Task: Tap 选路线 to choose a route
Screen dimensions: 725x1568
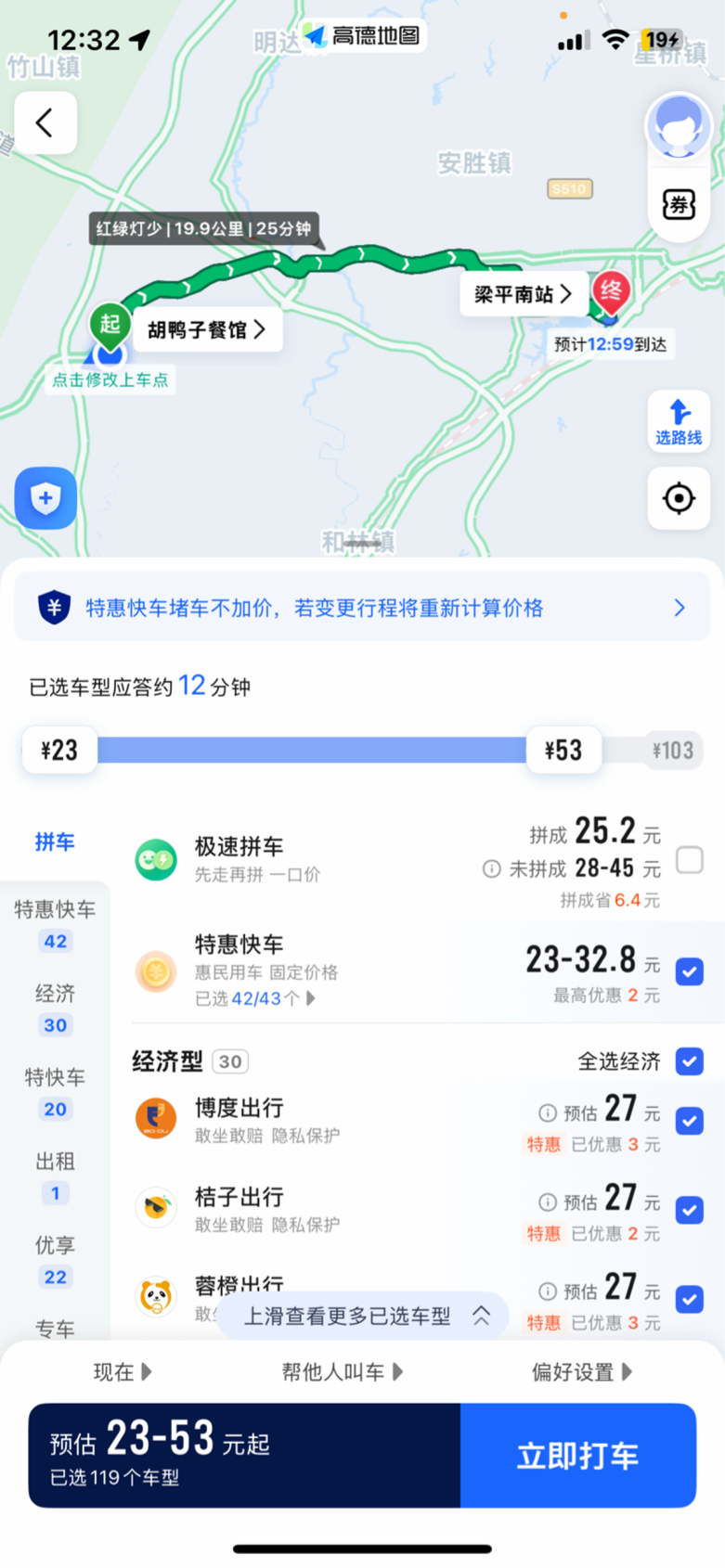Action: tap(679, 421)
